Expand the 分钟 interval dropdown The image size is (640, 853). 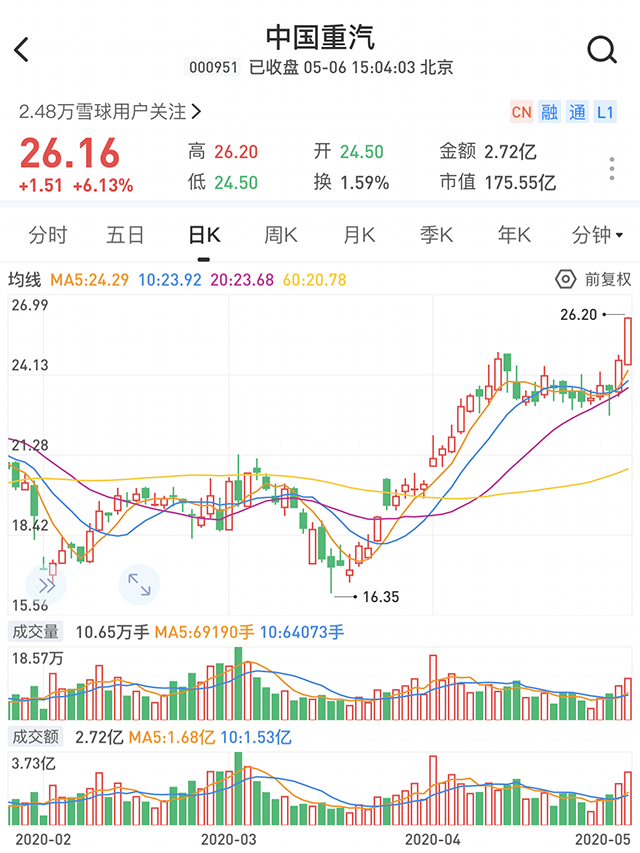coord(597,235)
